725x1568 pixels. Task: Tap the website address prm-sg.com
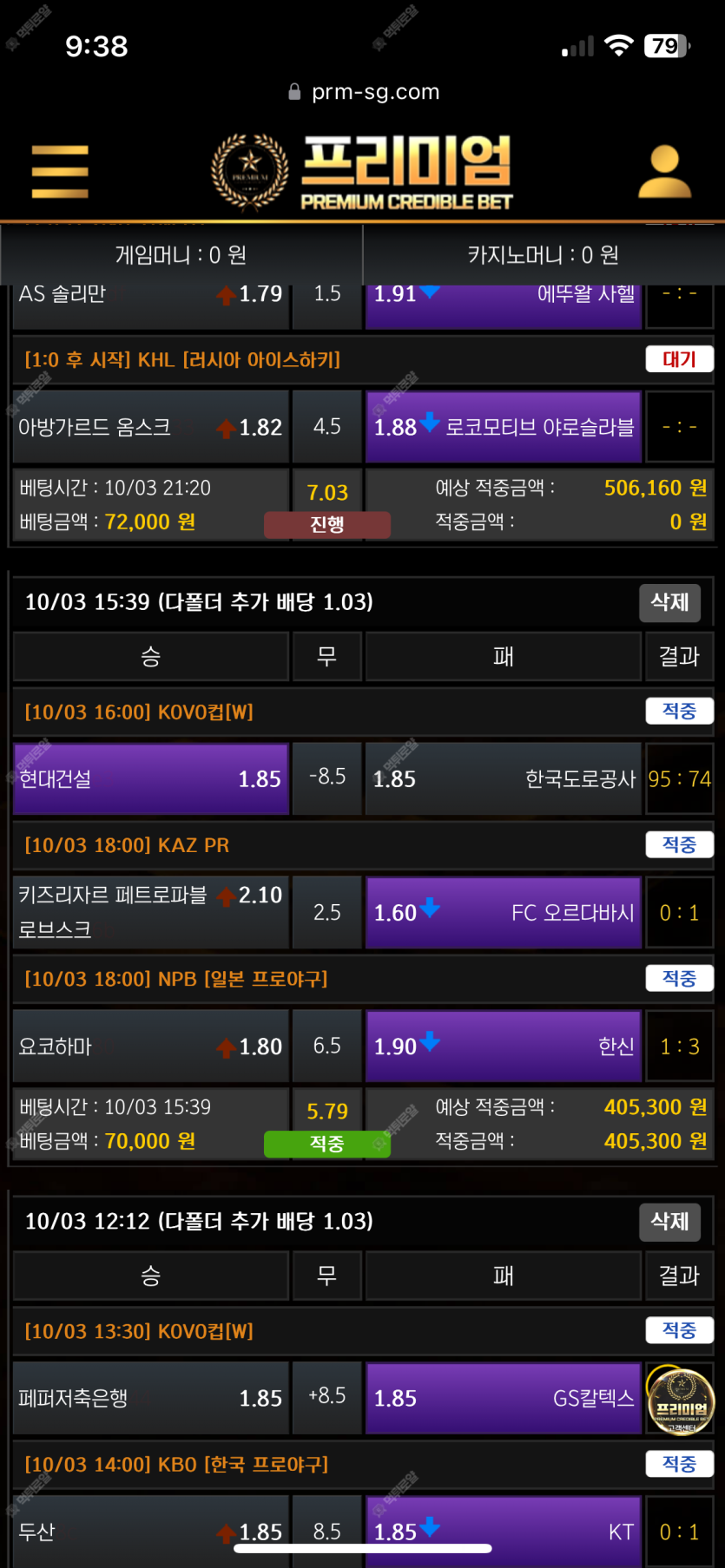click(x=375, y=91)
